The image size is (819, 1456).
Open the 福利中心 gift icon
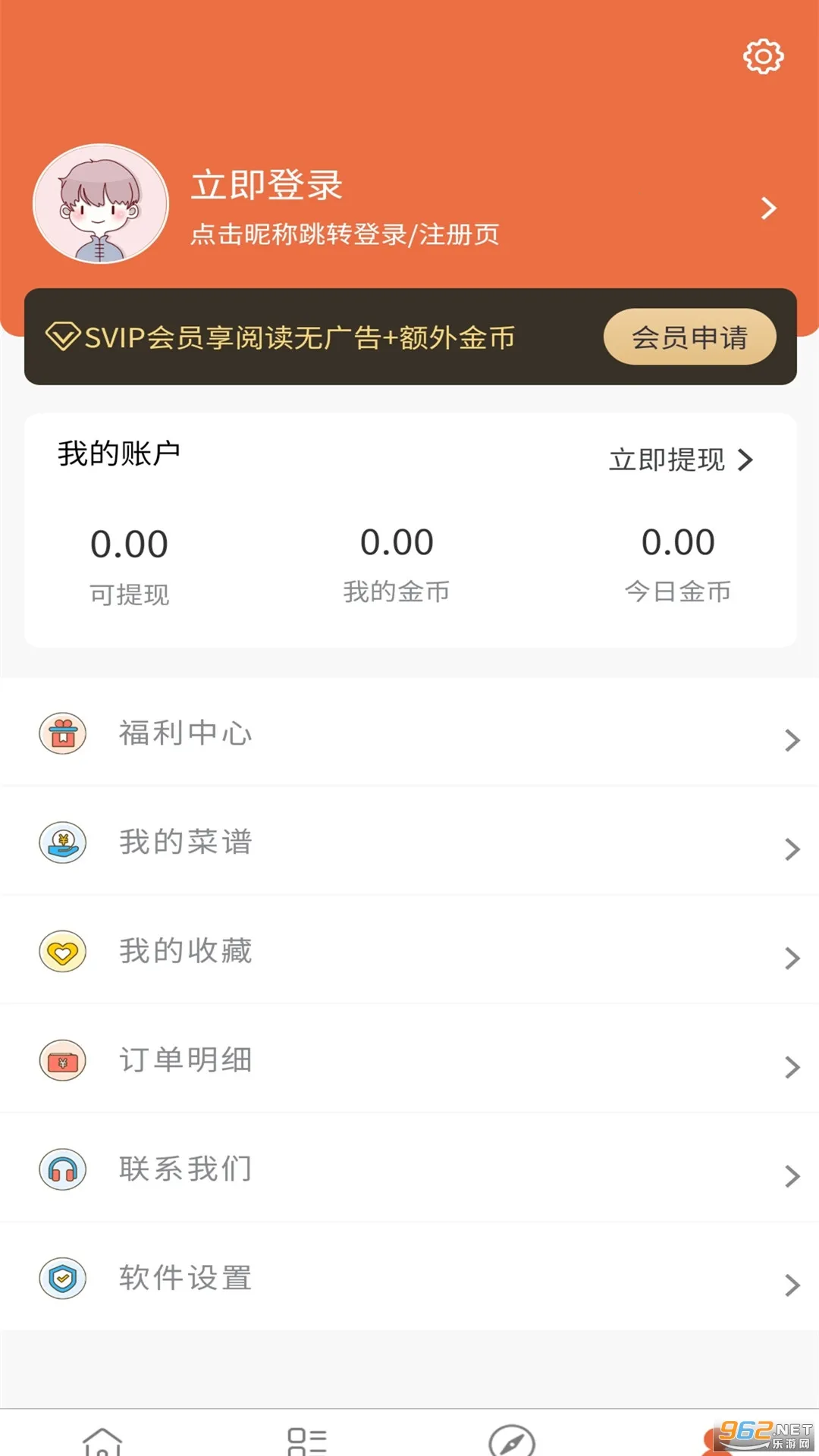coord(63,734)
